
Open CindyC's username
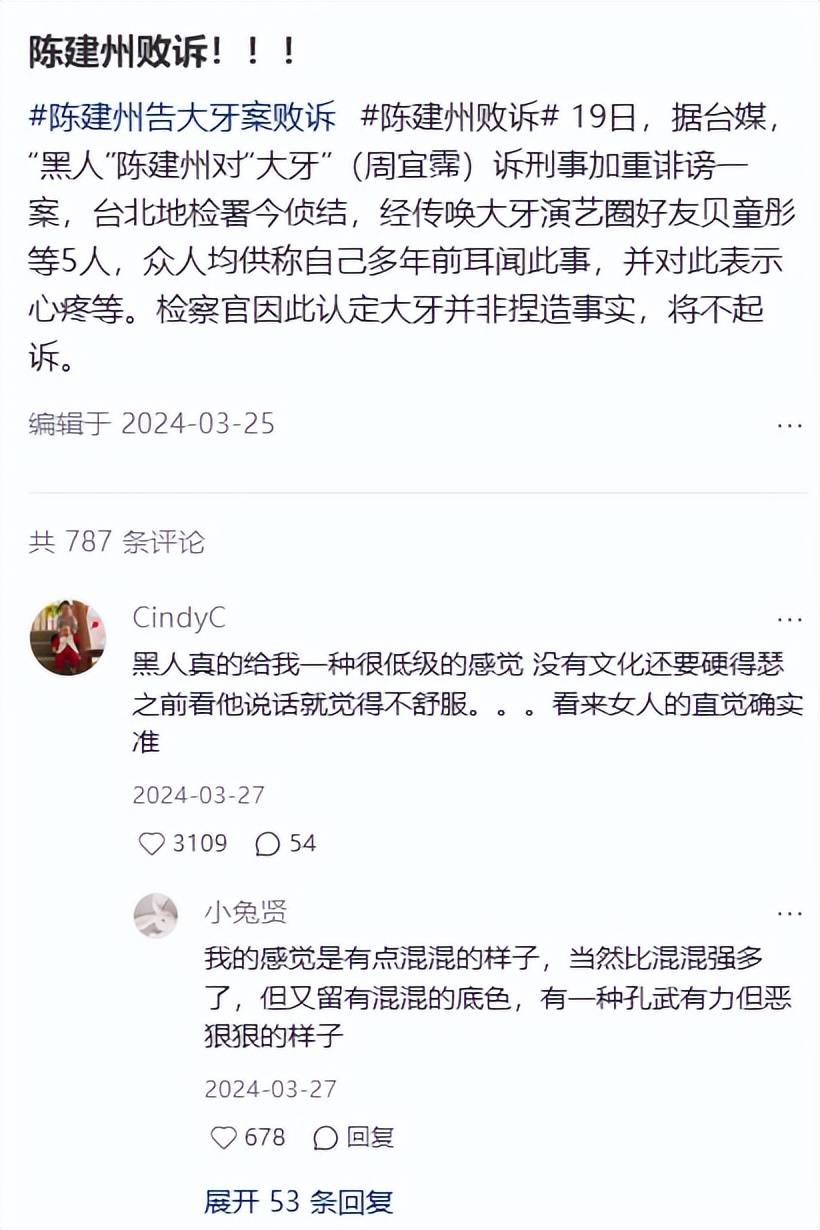click(x=179, y=619)
